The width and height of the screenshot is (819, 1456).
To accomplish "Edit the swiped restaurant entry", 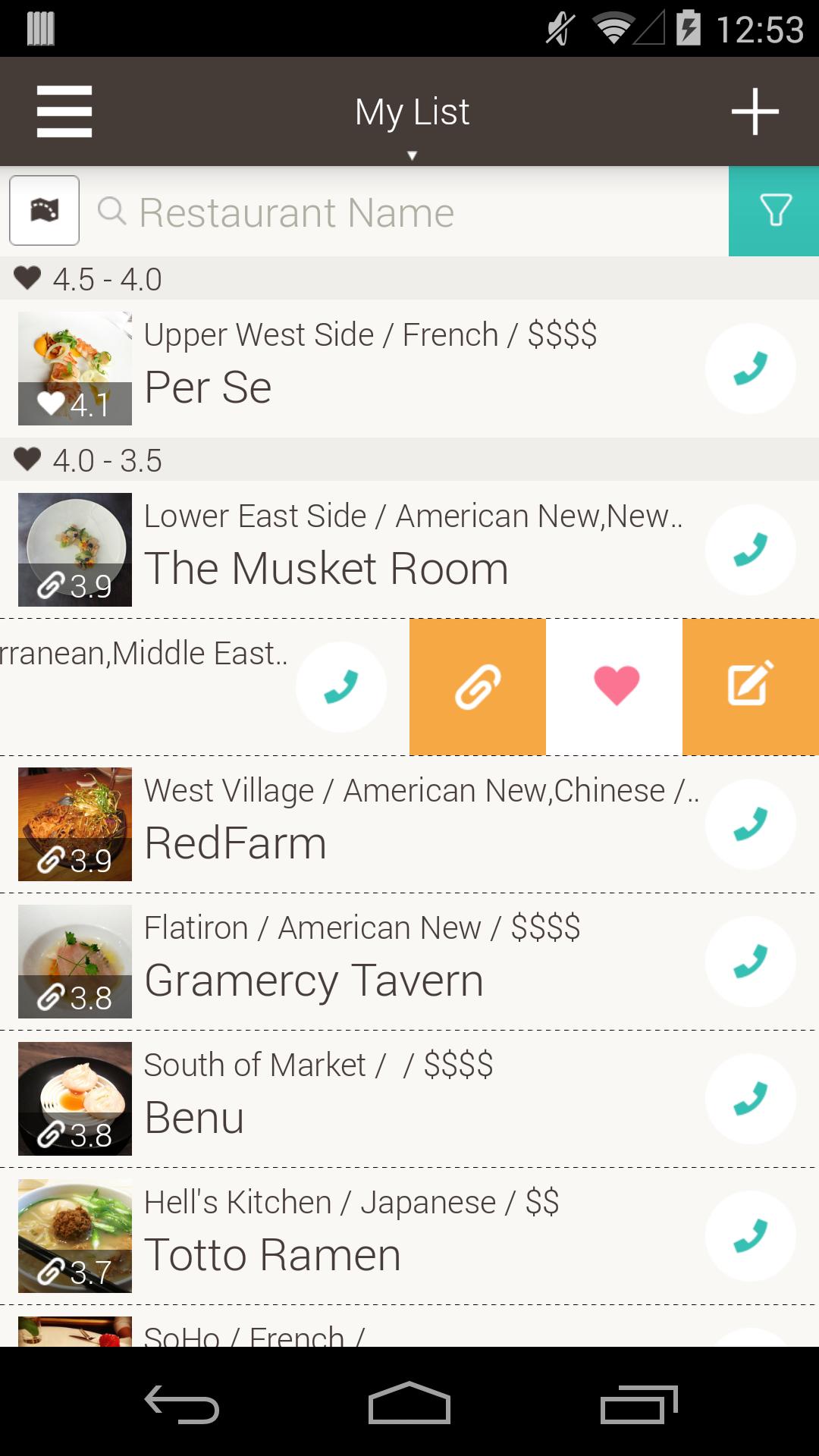I will [750, 686].
